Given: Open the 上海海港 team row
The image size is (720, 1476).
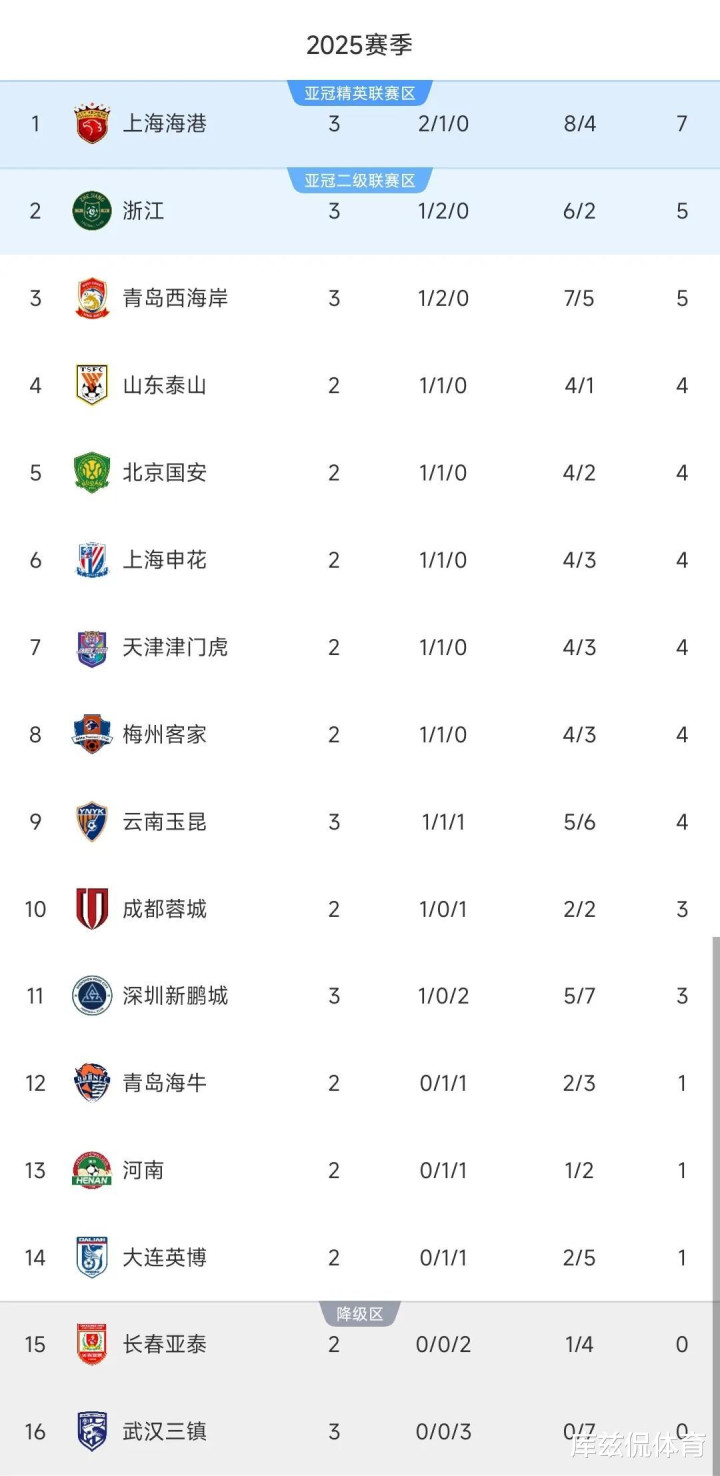Looking at the screenshot, I should point(360,124).
